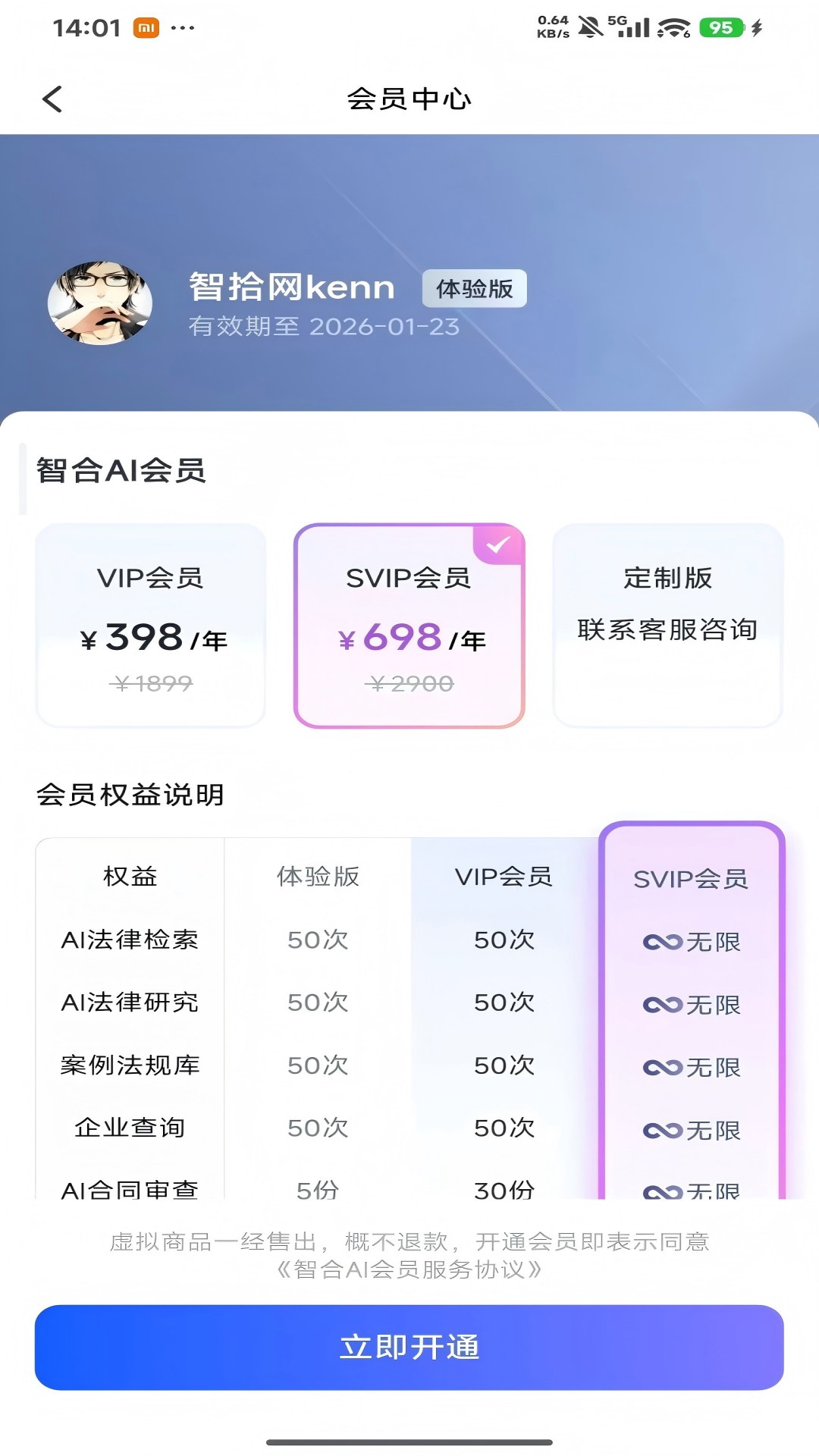The height and width of the screenshot is (1456, 819).
Task: Switch to the VIP会员 column header
Action: click(503, 877)
